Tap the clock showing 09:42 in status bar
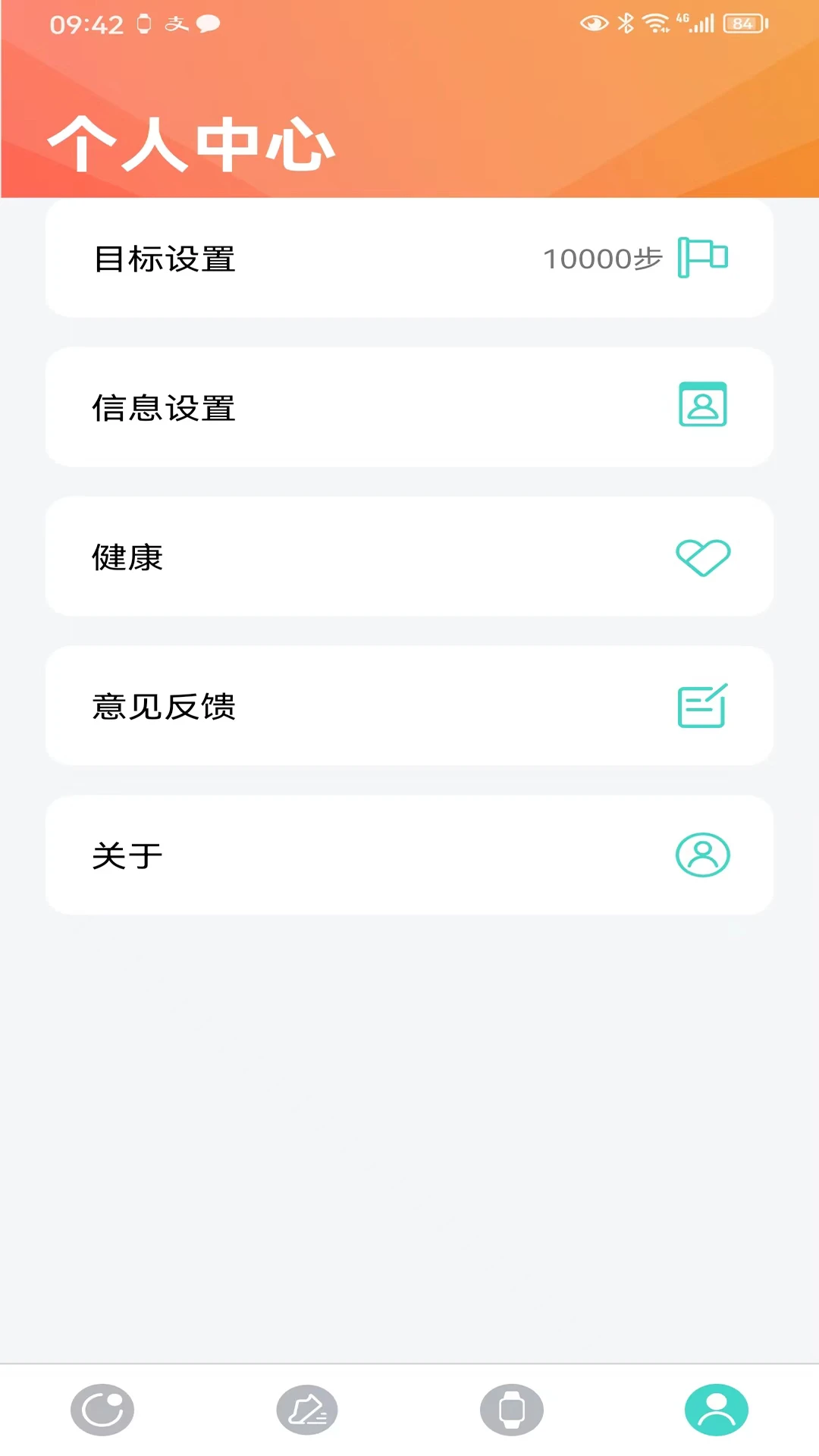The image size is (819, 1456). pos(89,23)
